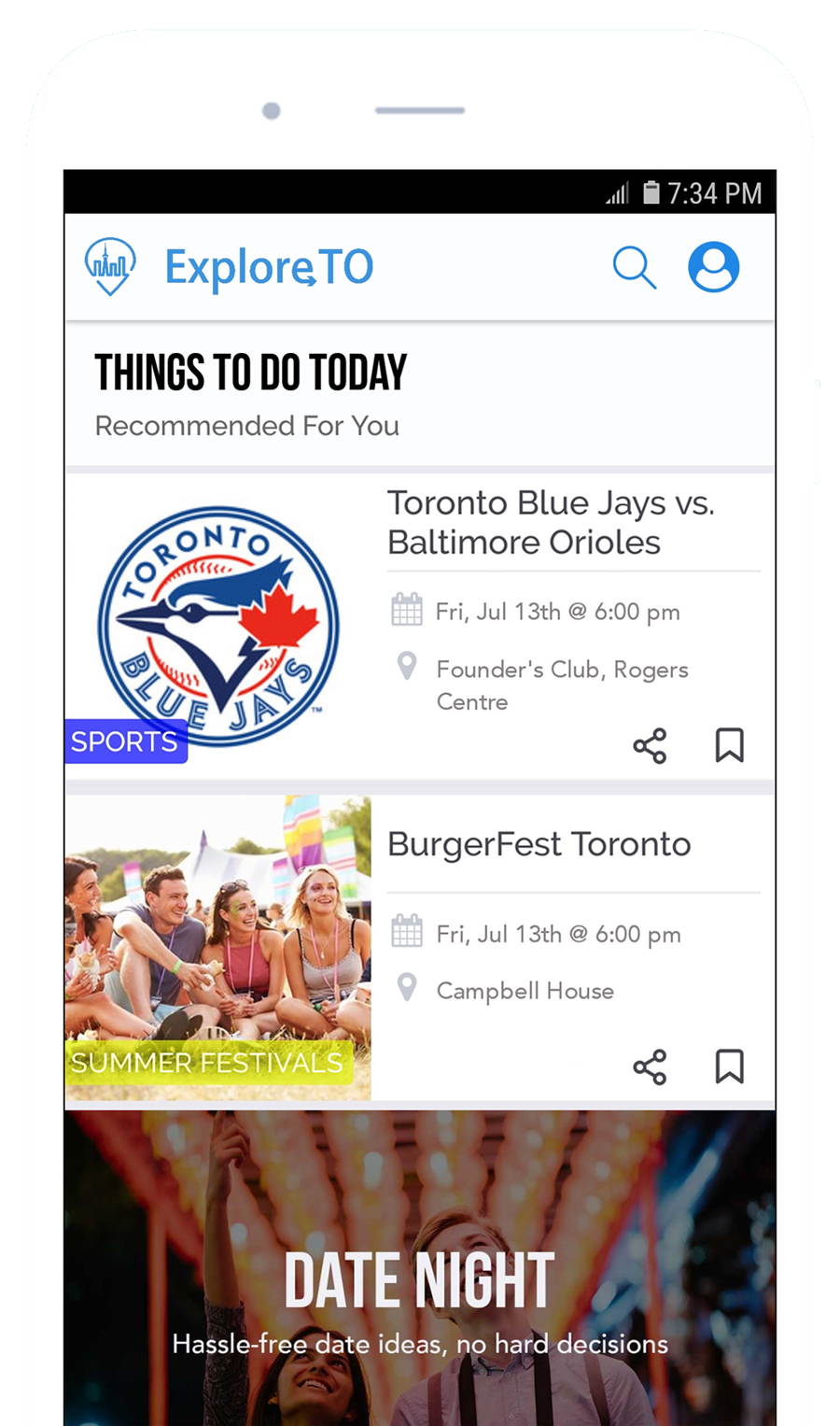840x1426 pixels.
Task: Click the calendar icon for the Blue Jays game
Action: pos(406,608)
